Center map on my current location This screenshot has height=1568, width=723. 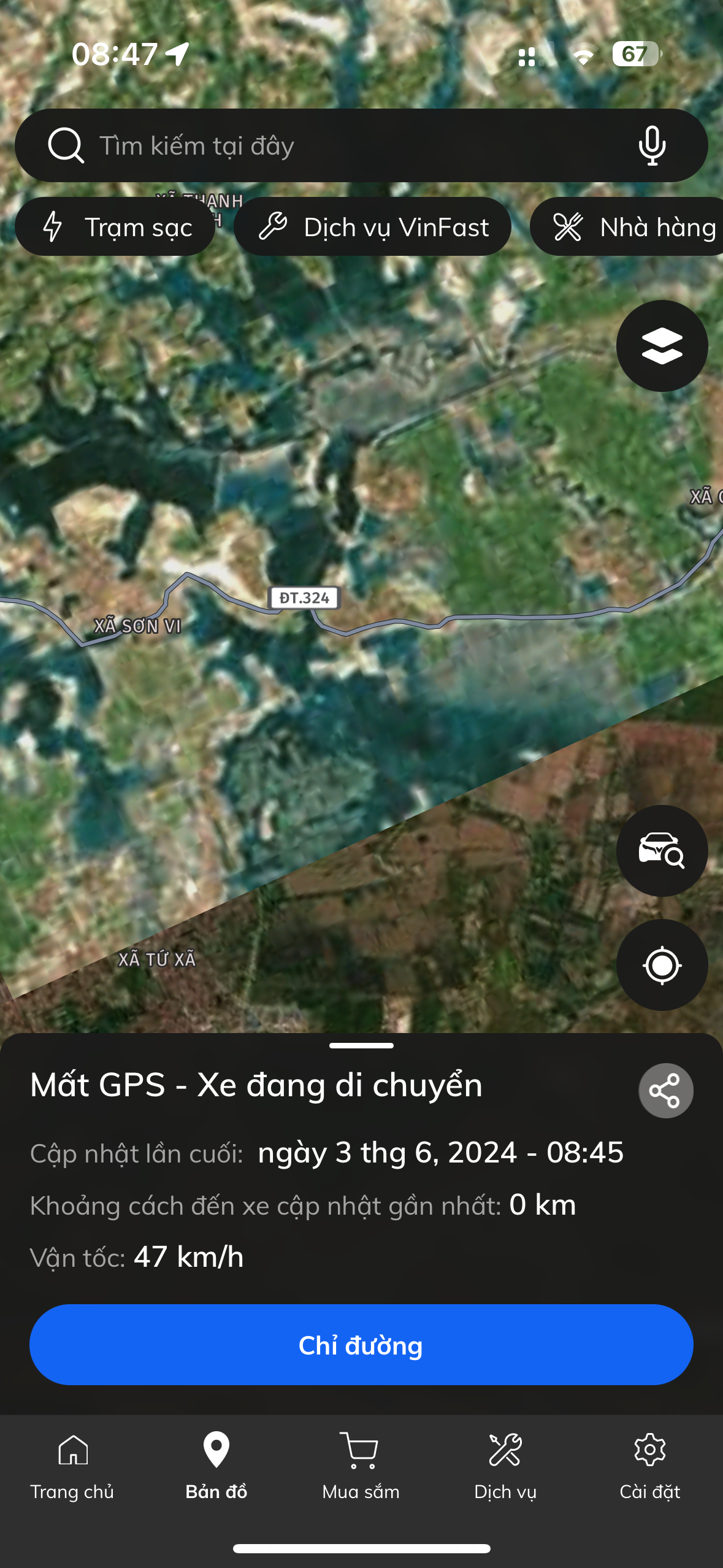(662, 965)
